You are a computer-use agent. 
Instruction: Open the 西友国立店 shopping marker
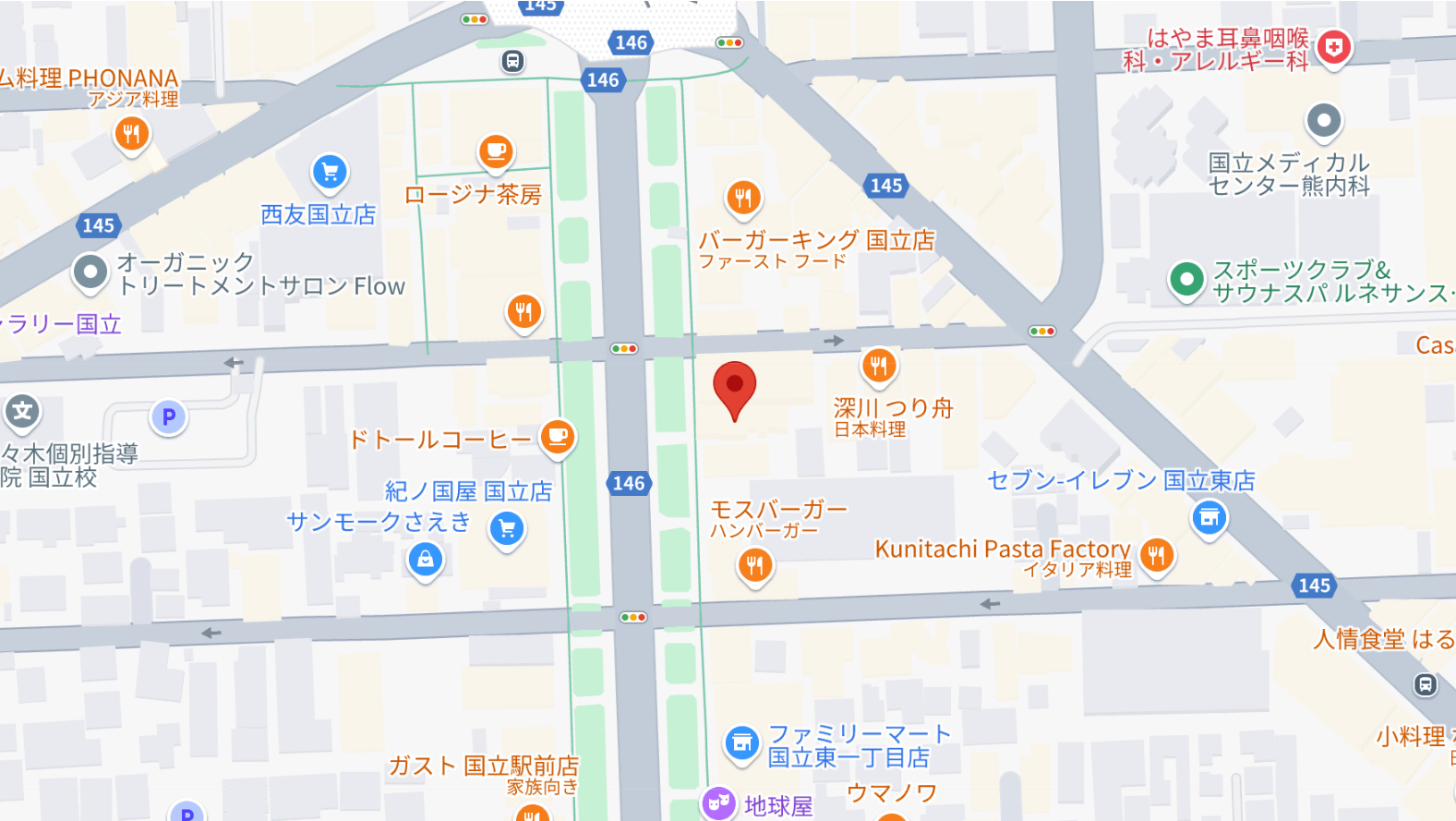330,172
